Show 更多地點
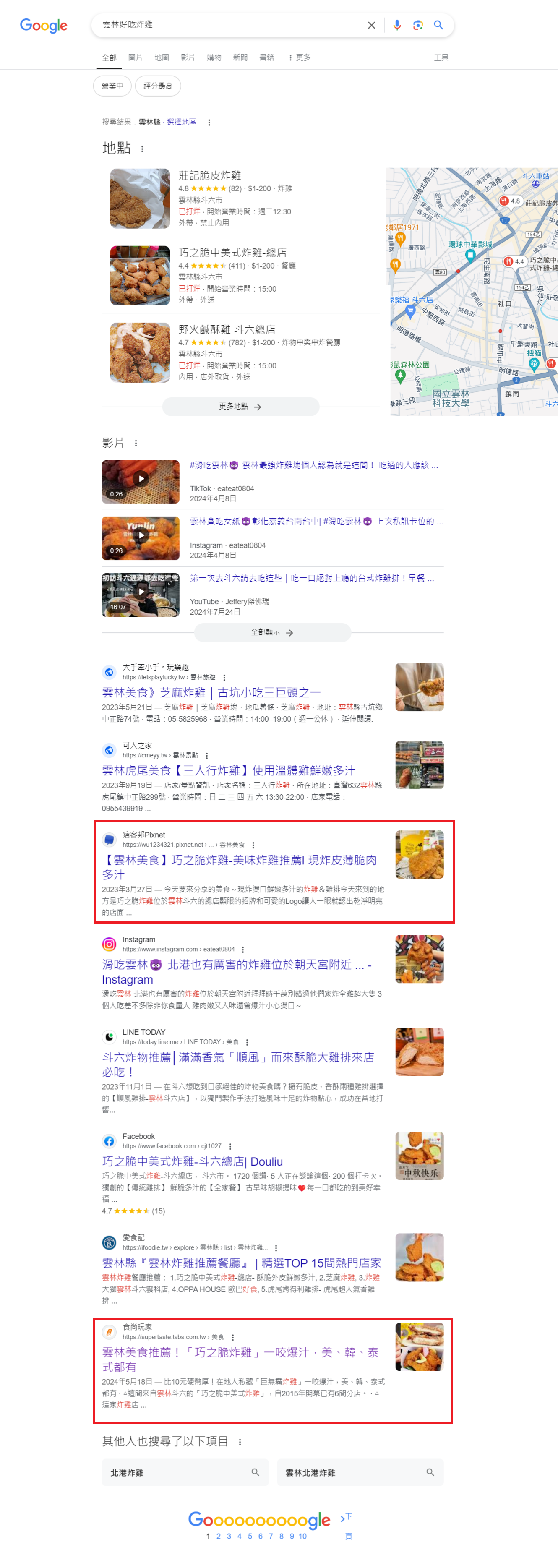 (x=240, y=407)
